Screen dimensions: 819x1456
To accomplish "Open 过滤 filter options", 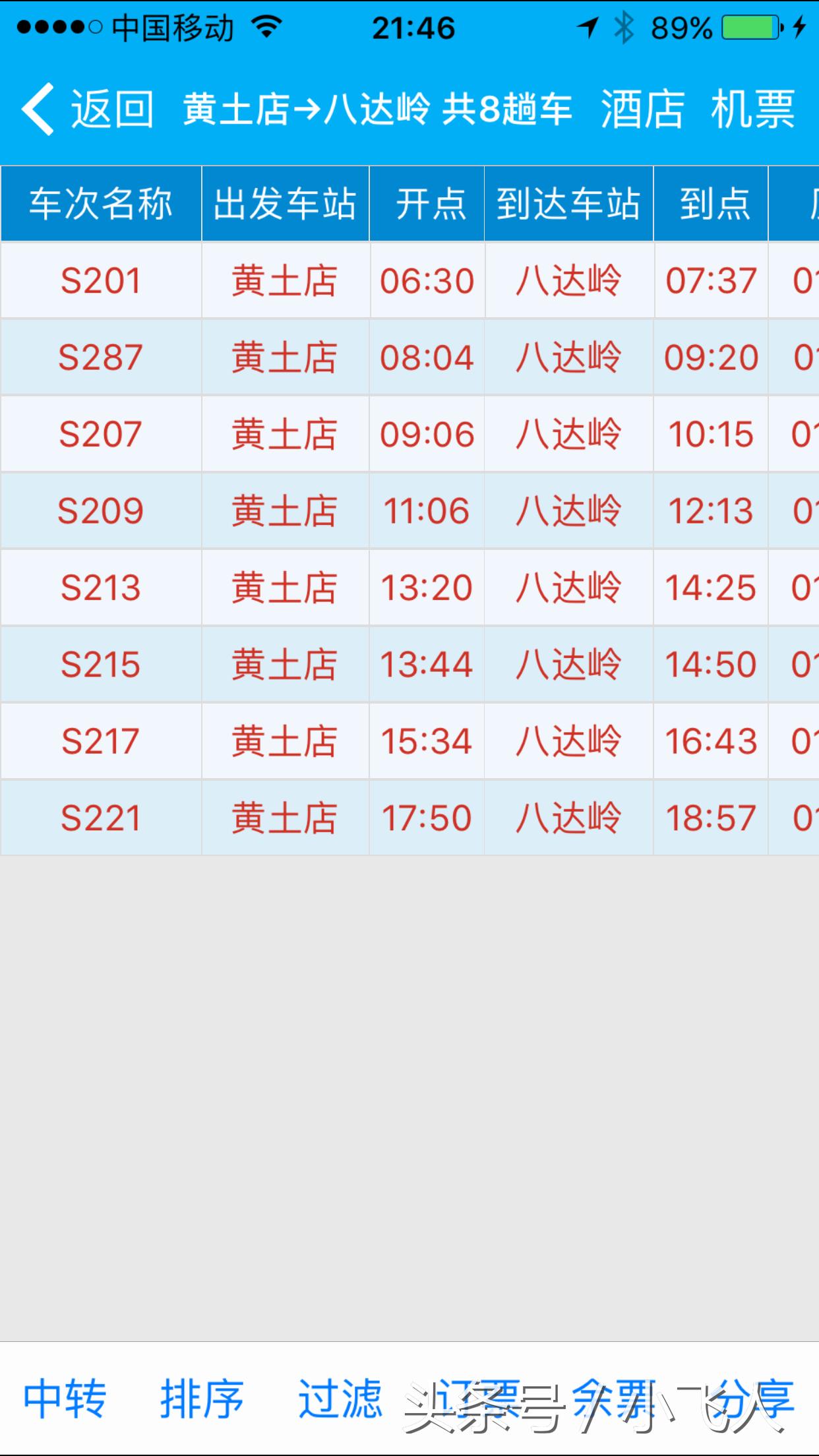I will pyautogui.click(x=340, y=1398).
